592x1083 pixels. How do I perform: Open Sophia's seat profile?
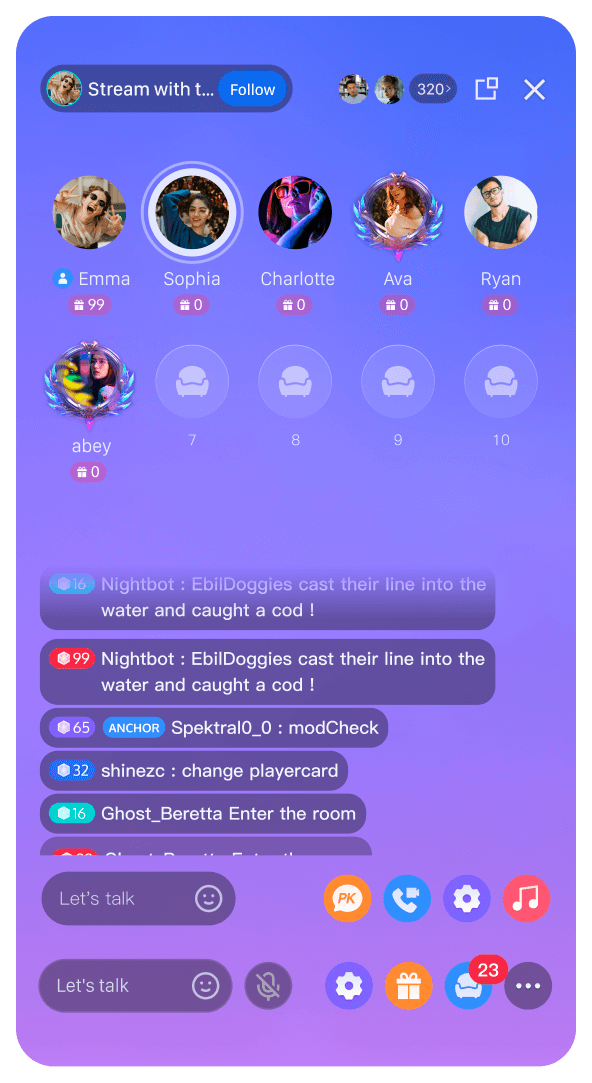[192, 212]
